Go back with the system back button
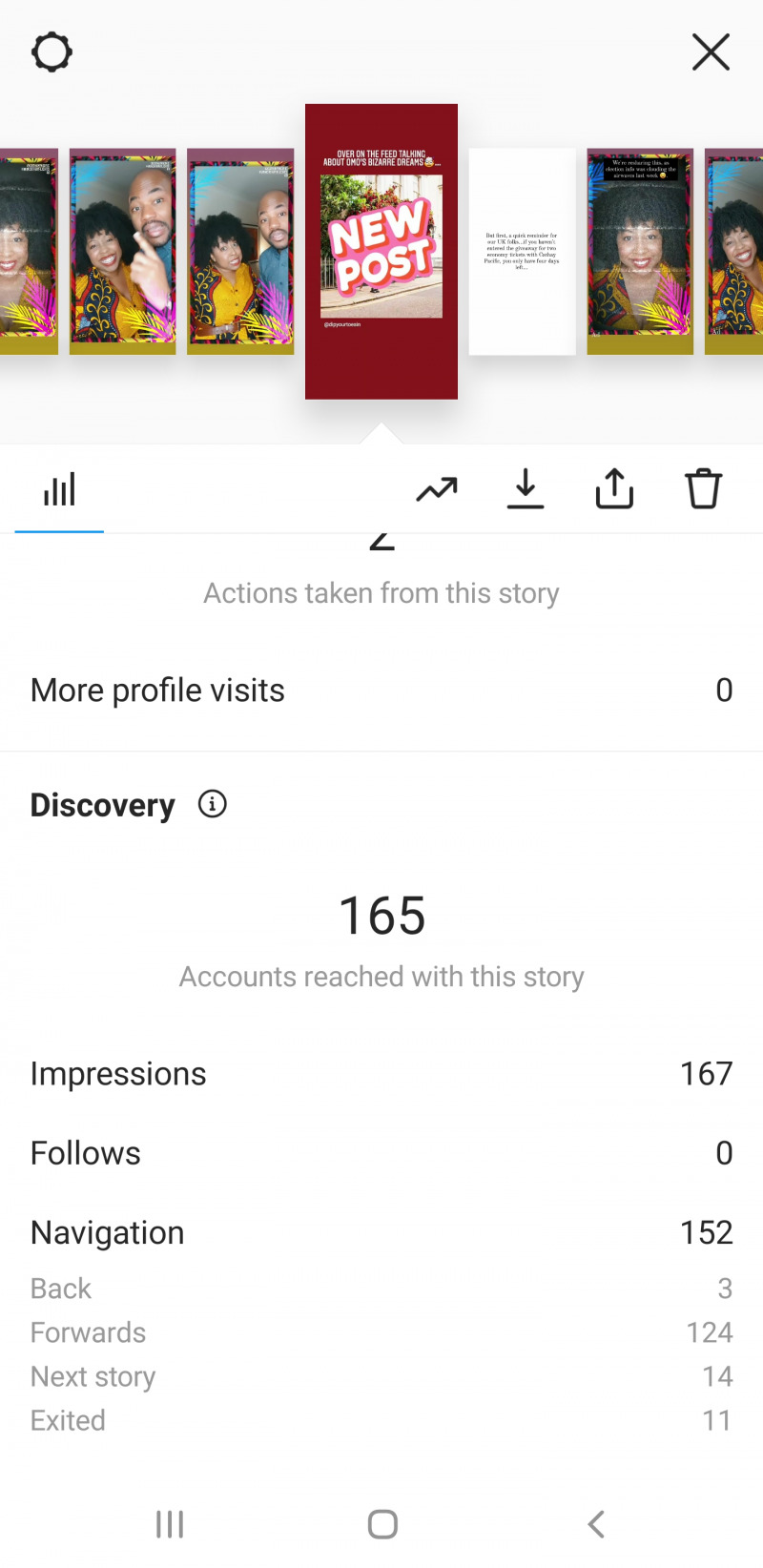Image resolution: width=763 pixels, height=1568 pixels. pyautogui.click(x=596, y=1524)
